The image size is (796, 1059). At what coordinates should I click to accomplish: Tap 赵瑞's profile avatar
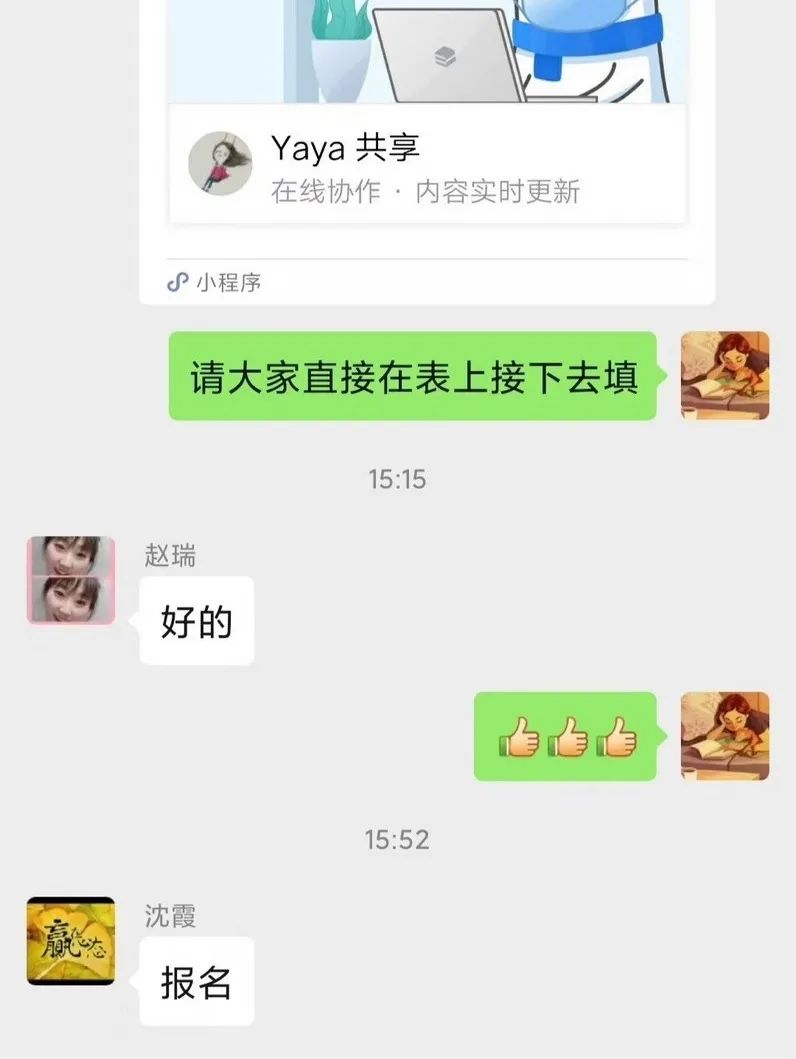click(71, 580)
